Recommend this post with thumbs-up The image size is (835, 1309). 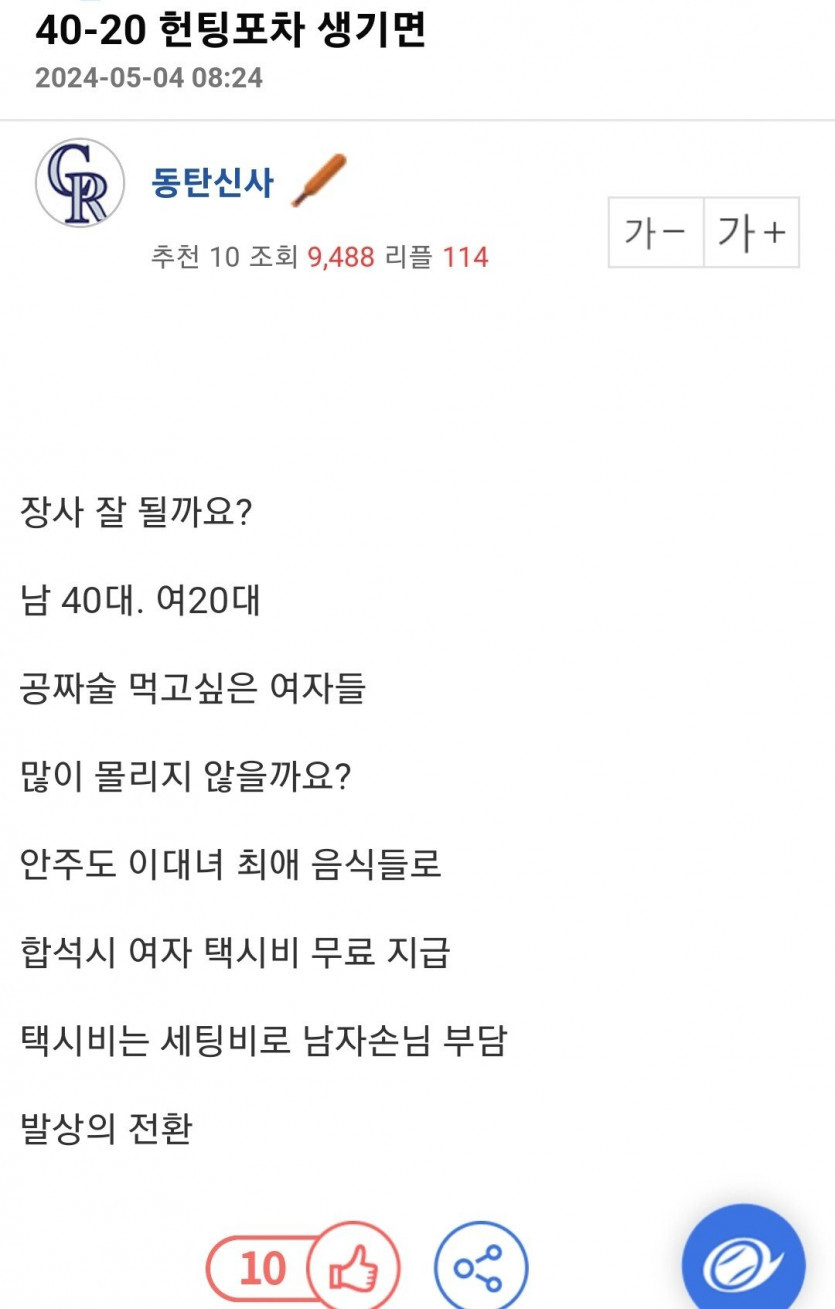pos(352,1270)
